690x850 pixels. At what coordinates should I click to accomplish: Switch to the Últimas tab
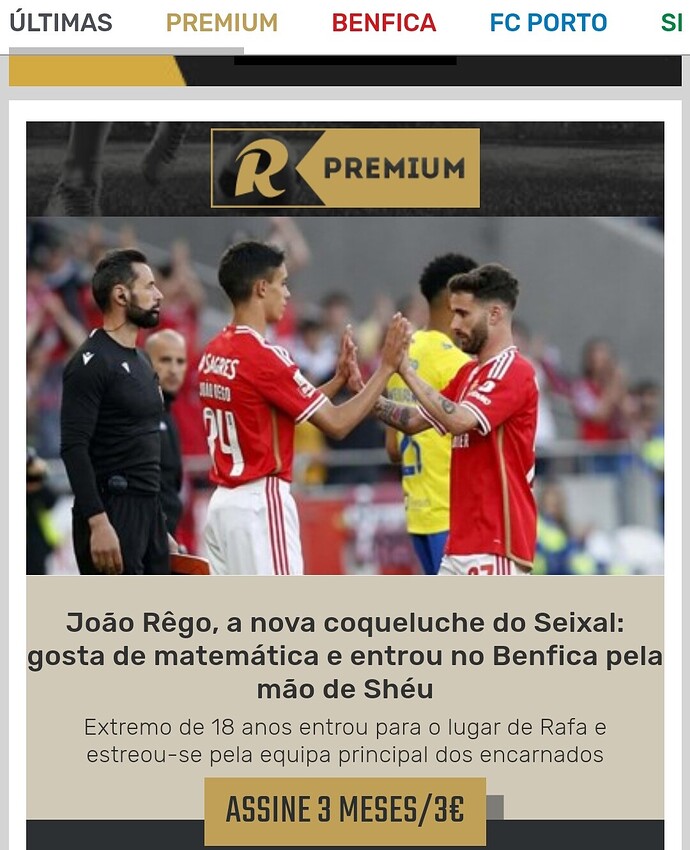(61, 23)
